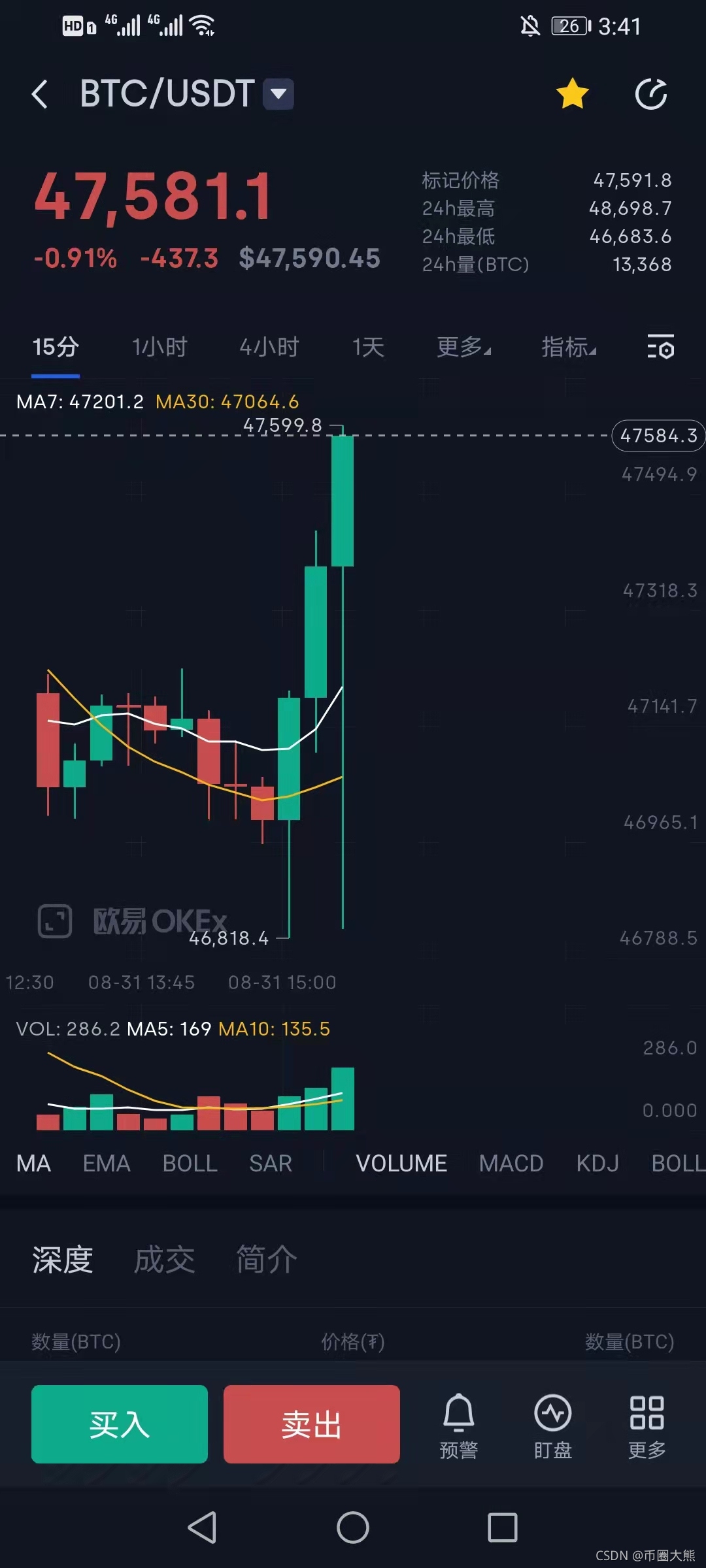706x1568 pixels.
Task: Remove pair from favorites star
Action: [573, 93]
